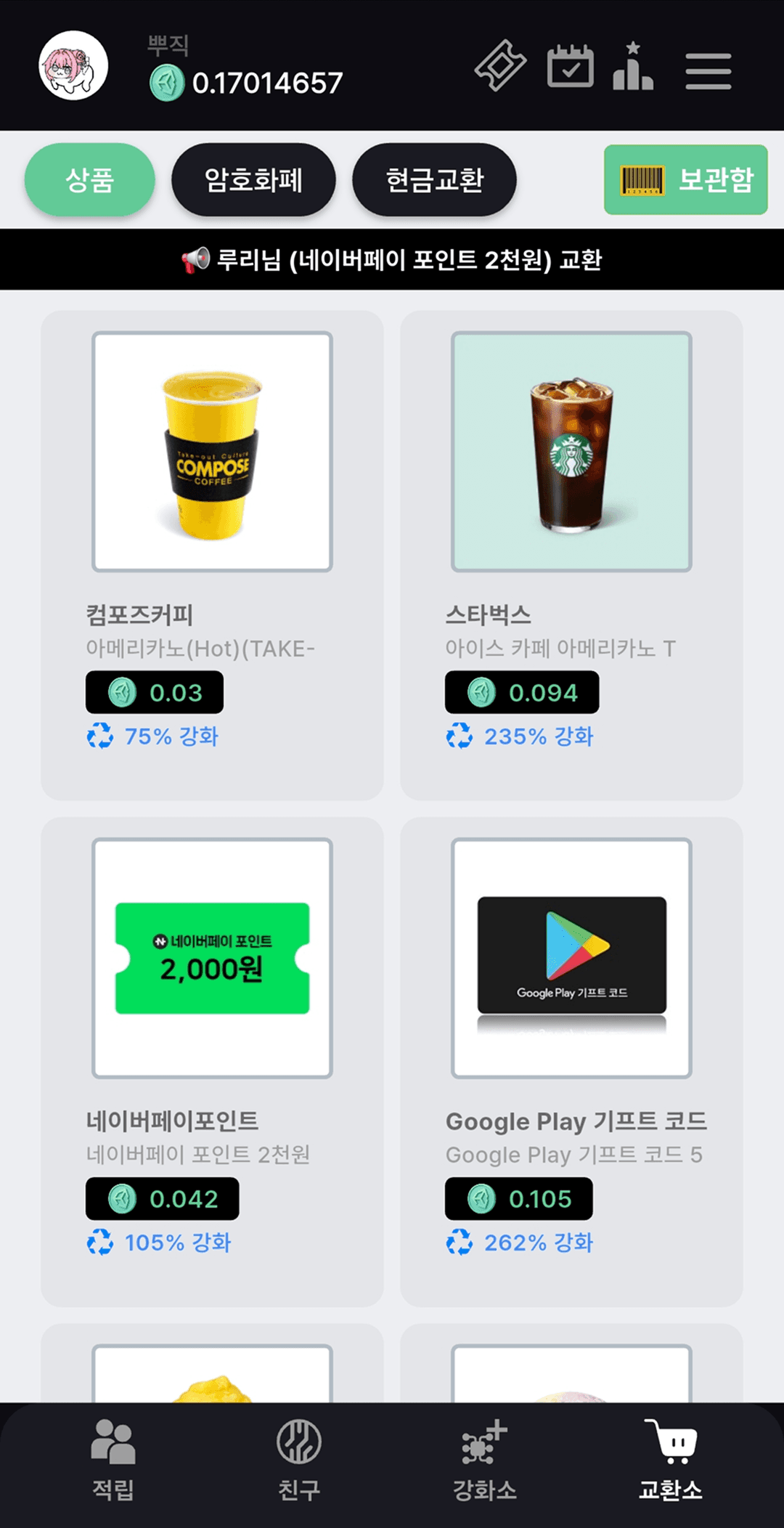Switch to the 현금교환 tab
Viewport: 784px width, 1528px height.
434,179
